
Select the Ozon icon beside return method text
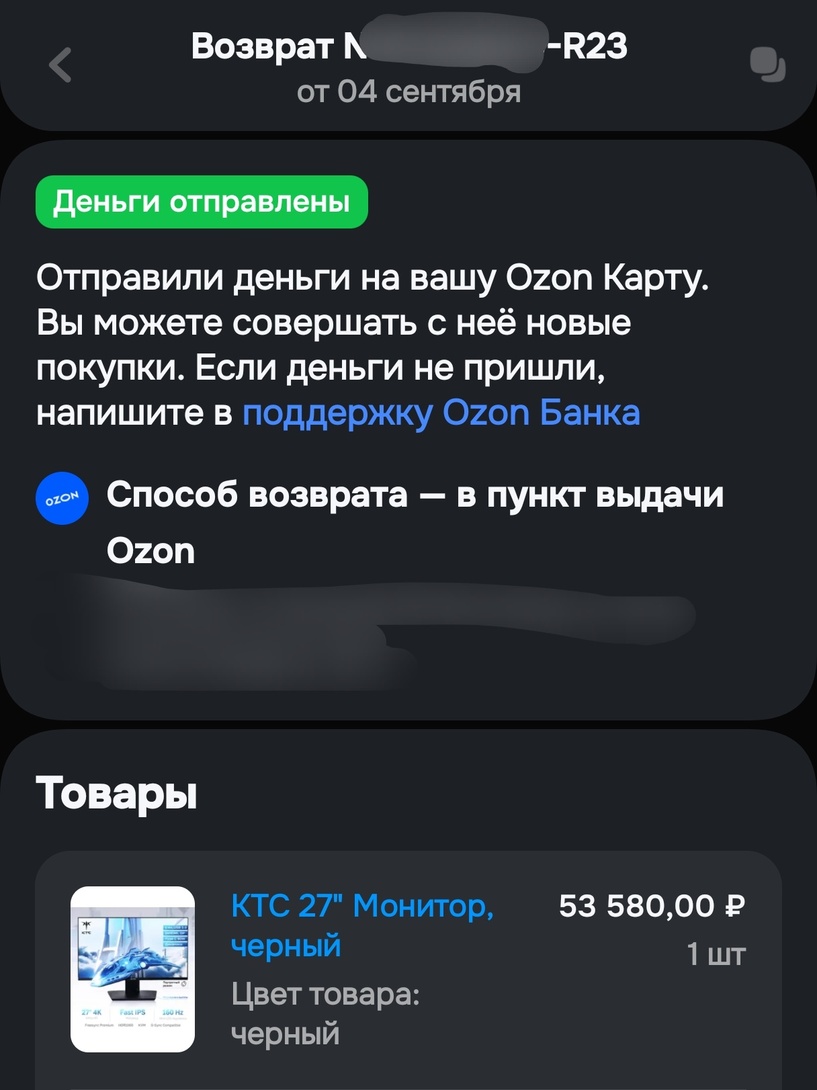(62, 498)
